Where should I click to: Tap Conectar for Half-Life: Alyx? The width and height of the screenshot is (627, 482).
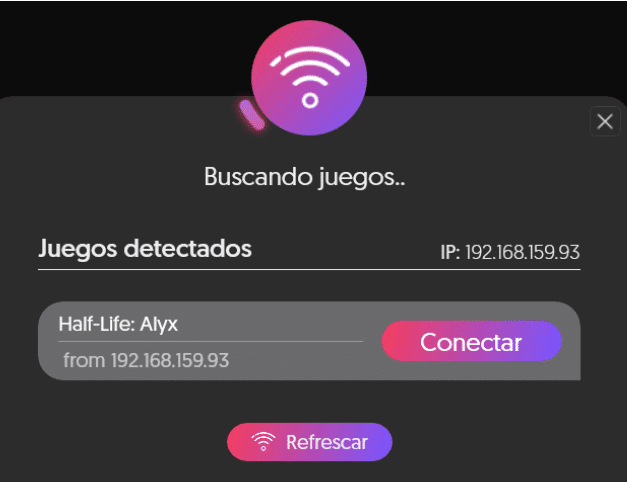pyautogui.click(x=471, y=342)
